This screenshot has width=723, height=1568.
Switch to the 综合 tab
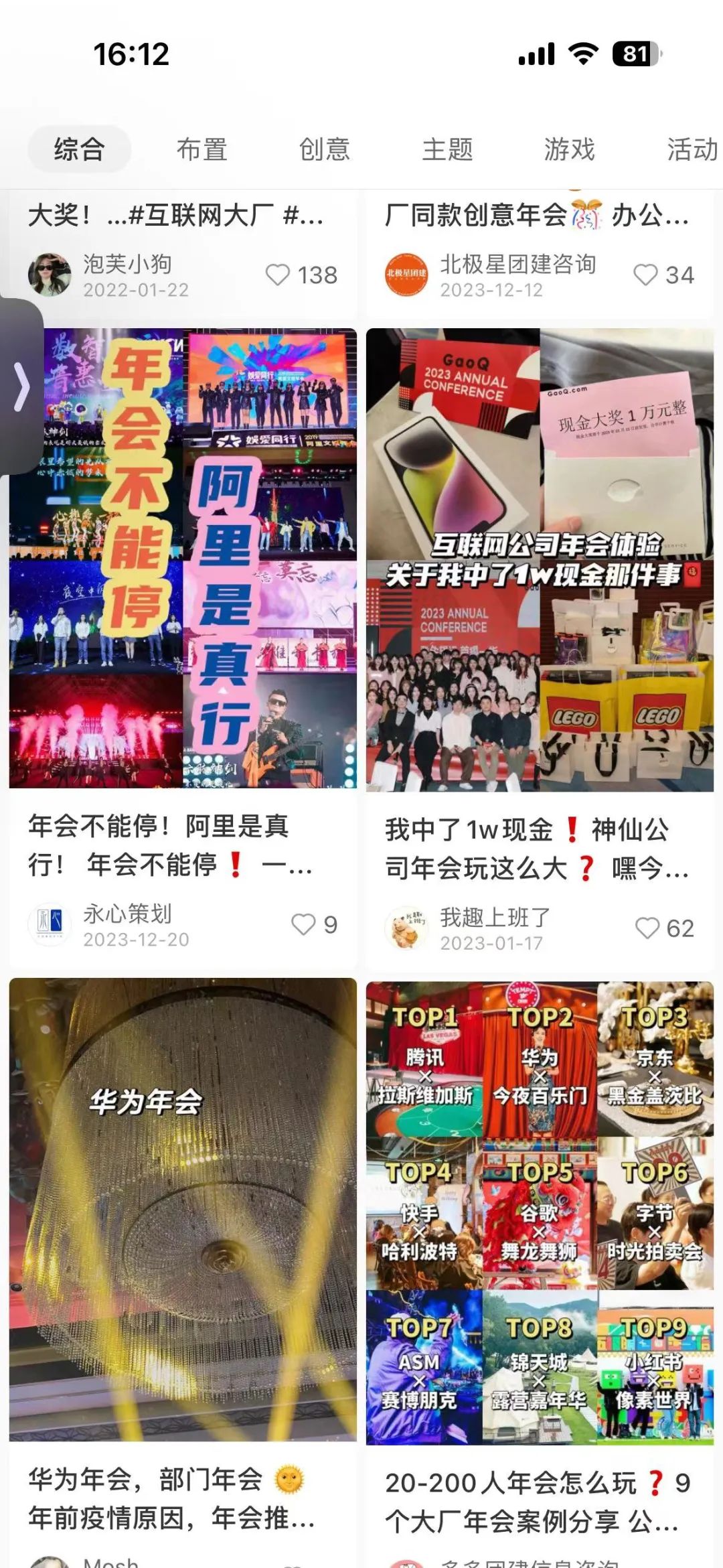(79, 149)
